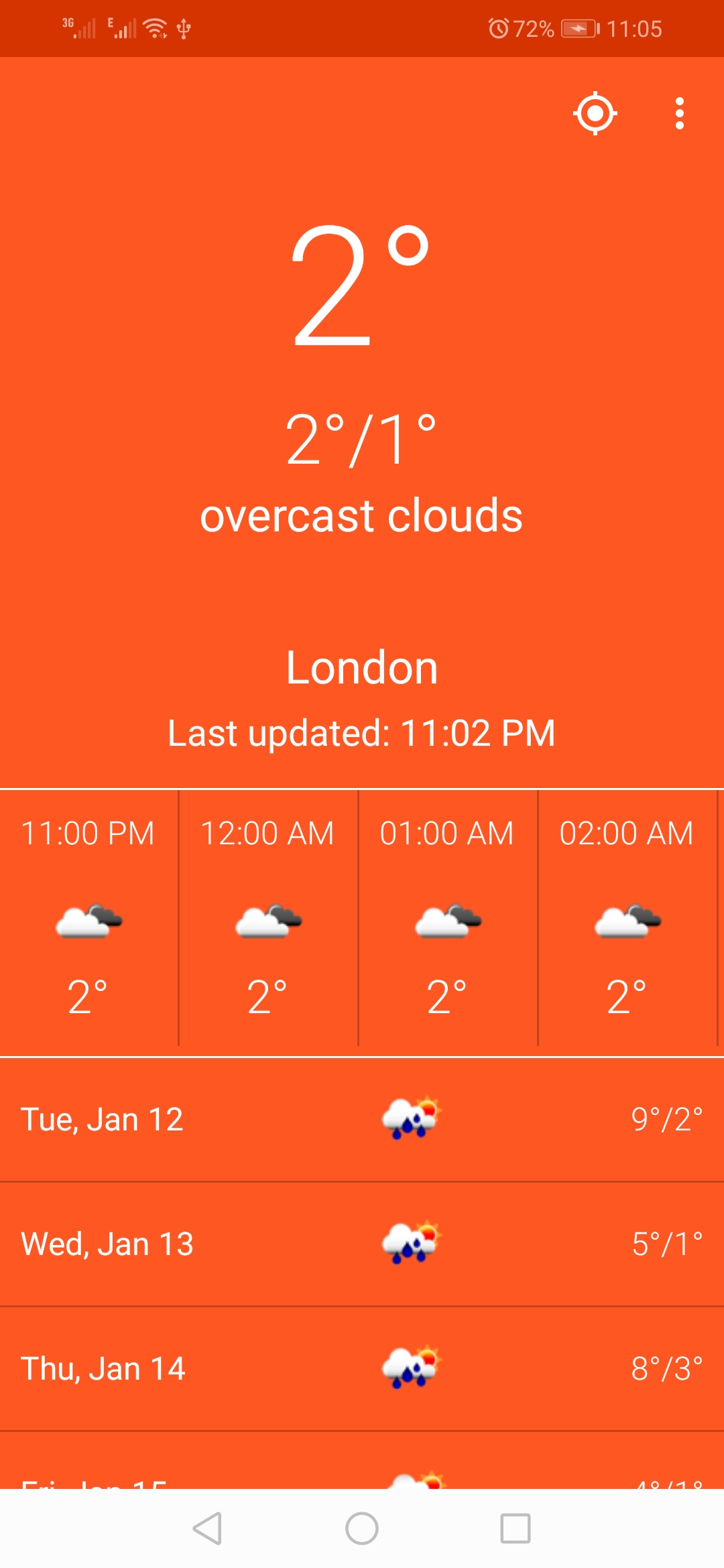Open the Tue, Jan 12 forecast row
The width and height of the screenshot is (724, 1568).
[362, 1119]
